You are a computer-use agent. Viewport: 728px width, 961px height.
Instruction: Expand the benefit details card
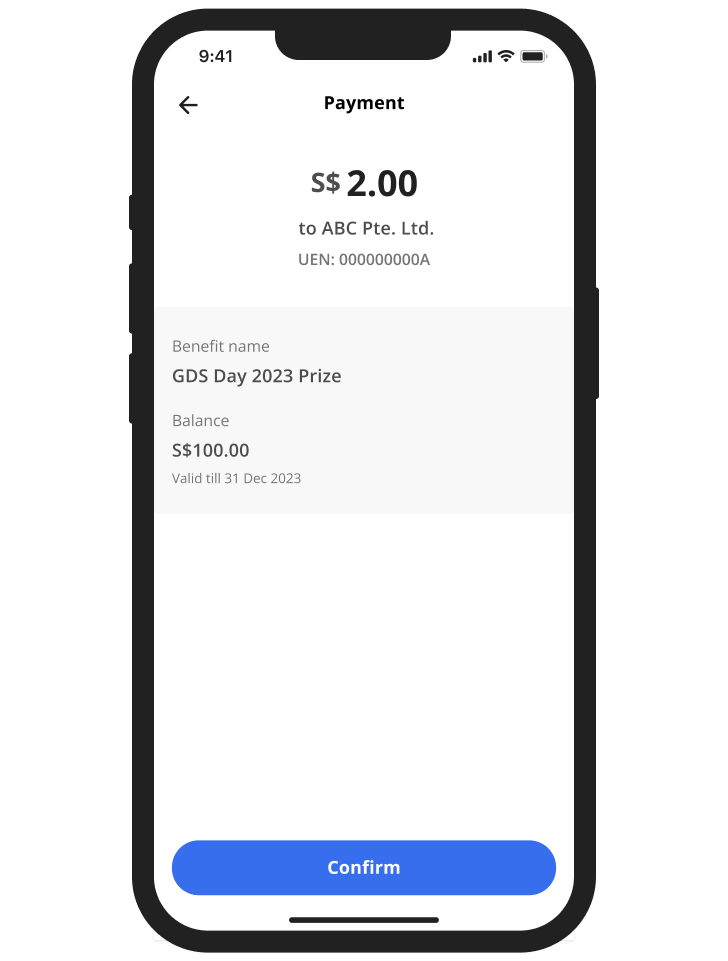pyautogui.click(x=363, y=410)
